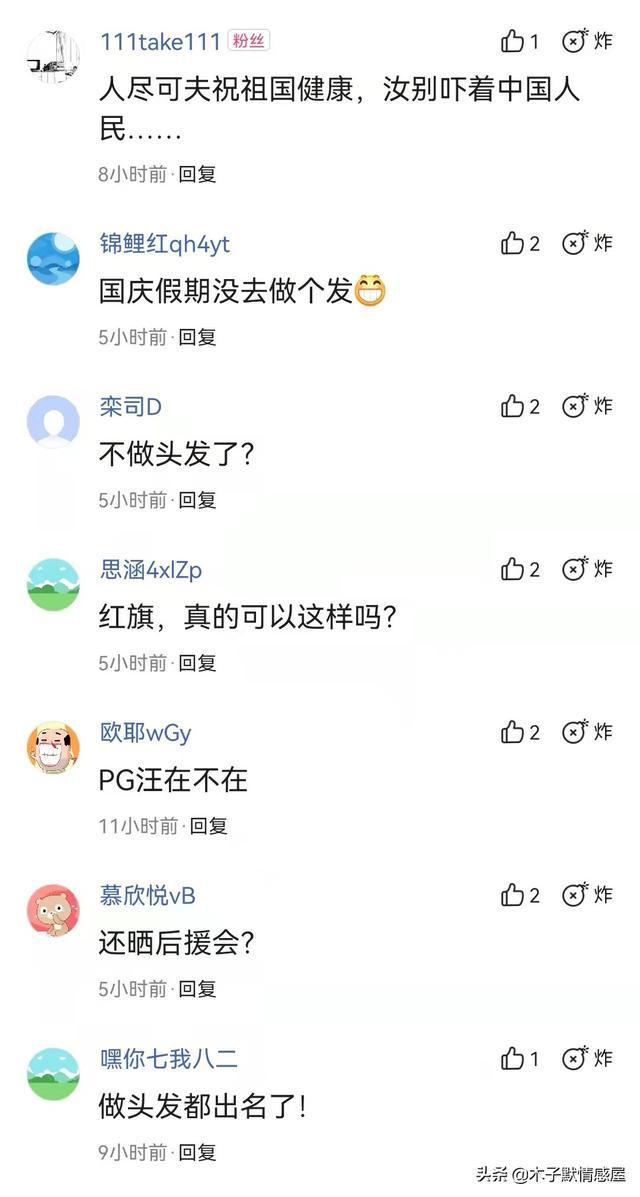Like 嘿你七我八二's comment
Viewport: 640px width, 1197px height.
click(513, 1058)
